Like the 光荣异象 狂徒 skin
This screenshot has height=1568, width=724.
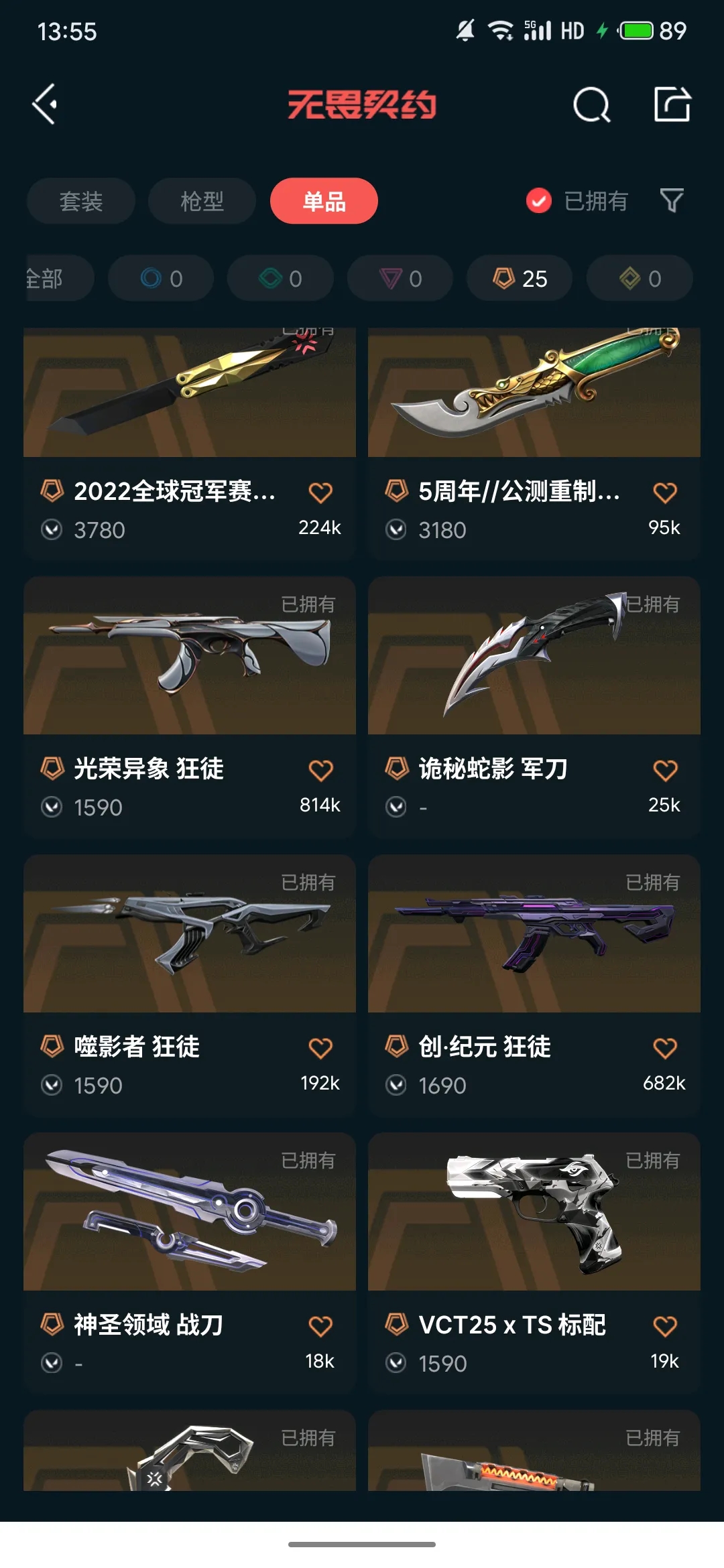320,771
